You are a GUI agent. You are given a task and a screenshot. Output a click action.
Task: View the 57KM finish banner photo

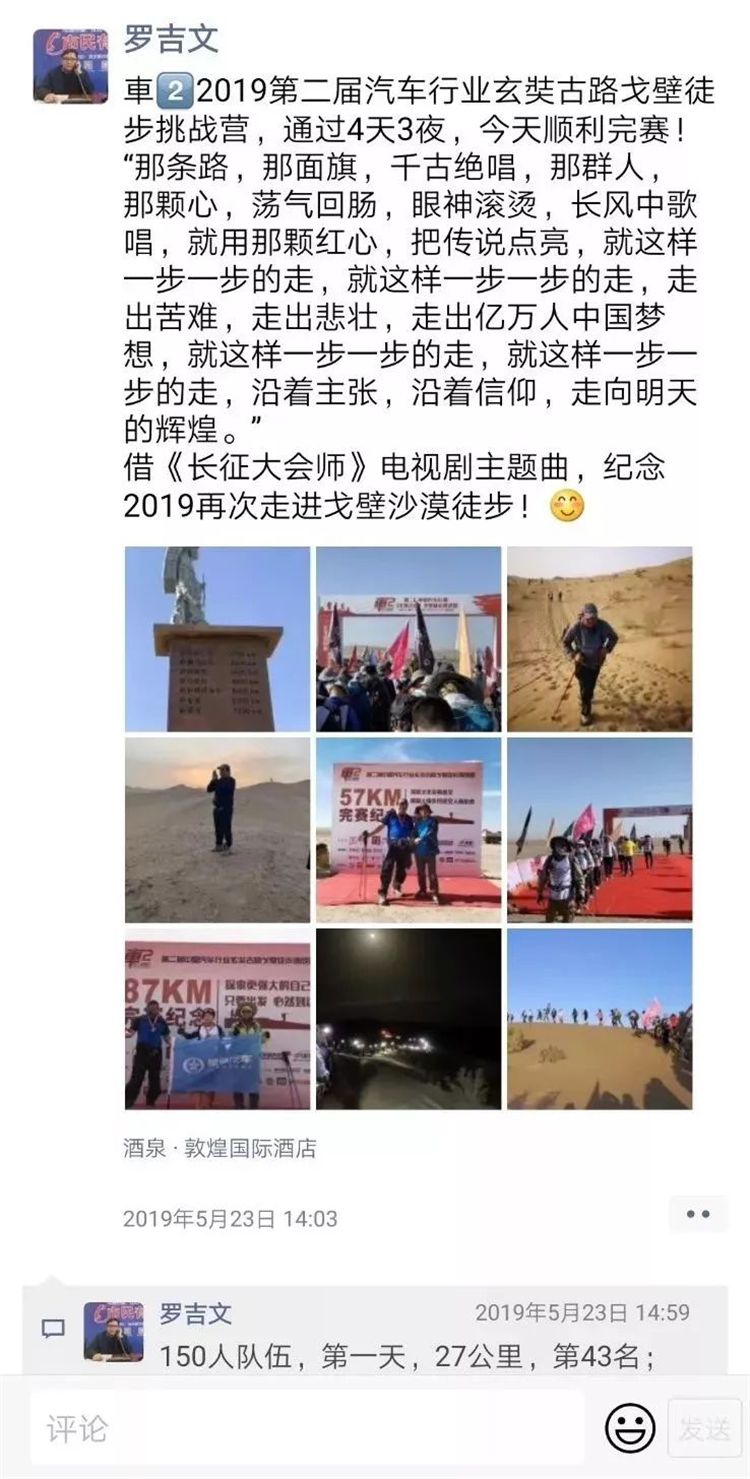408,830
